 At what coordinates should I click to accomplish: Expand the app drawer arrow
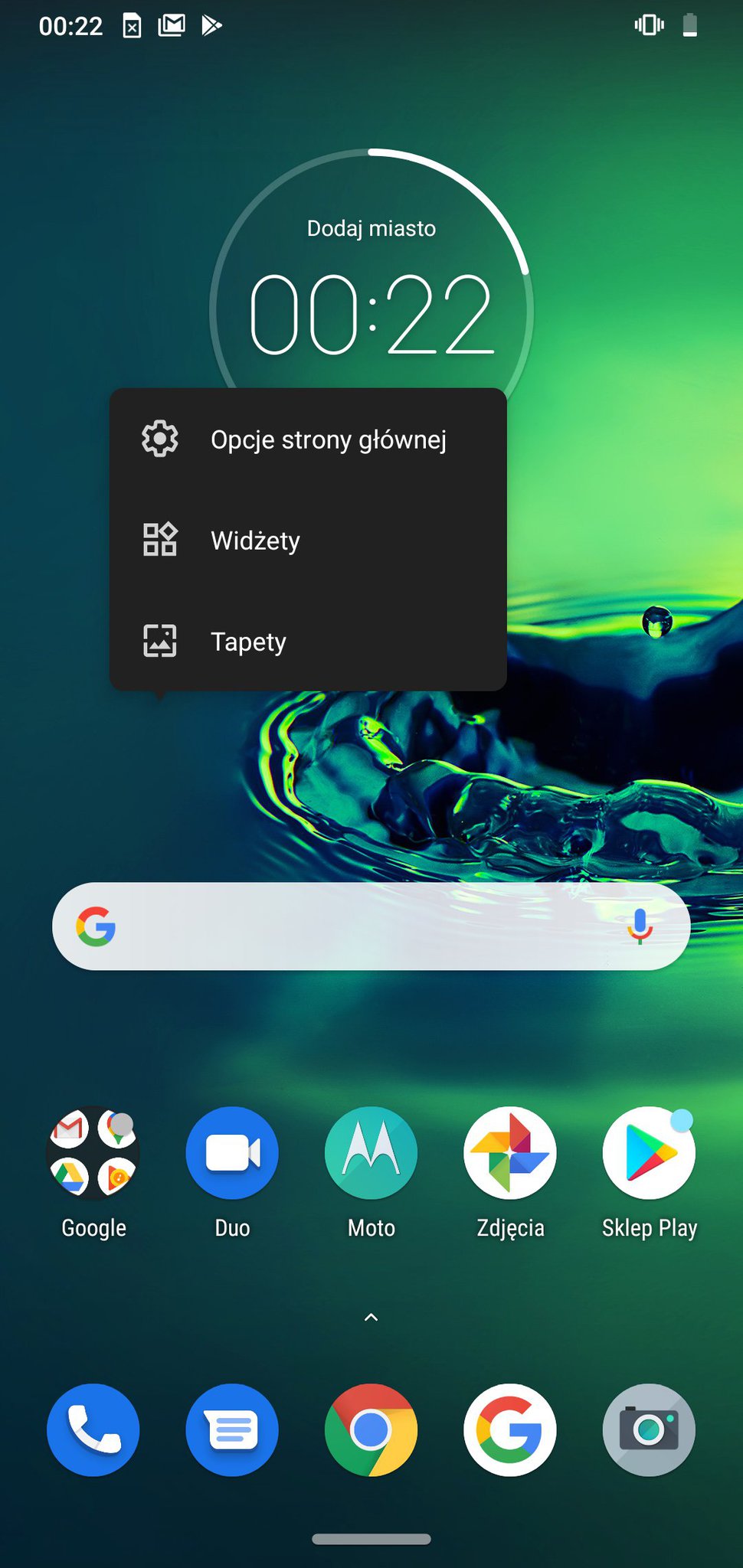pyautogui.click(x=371, y=1317)
